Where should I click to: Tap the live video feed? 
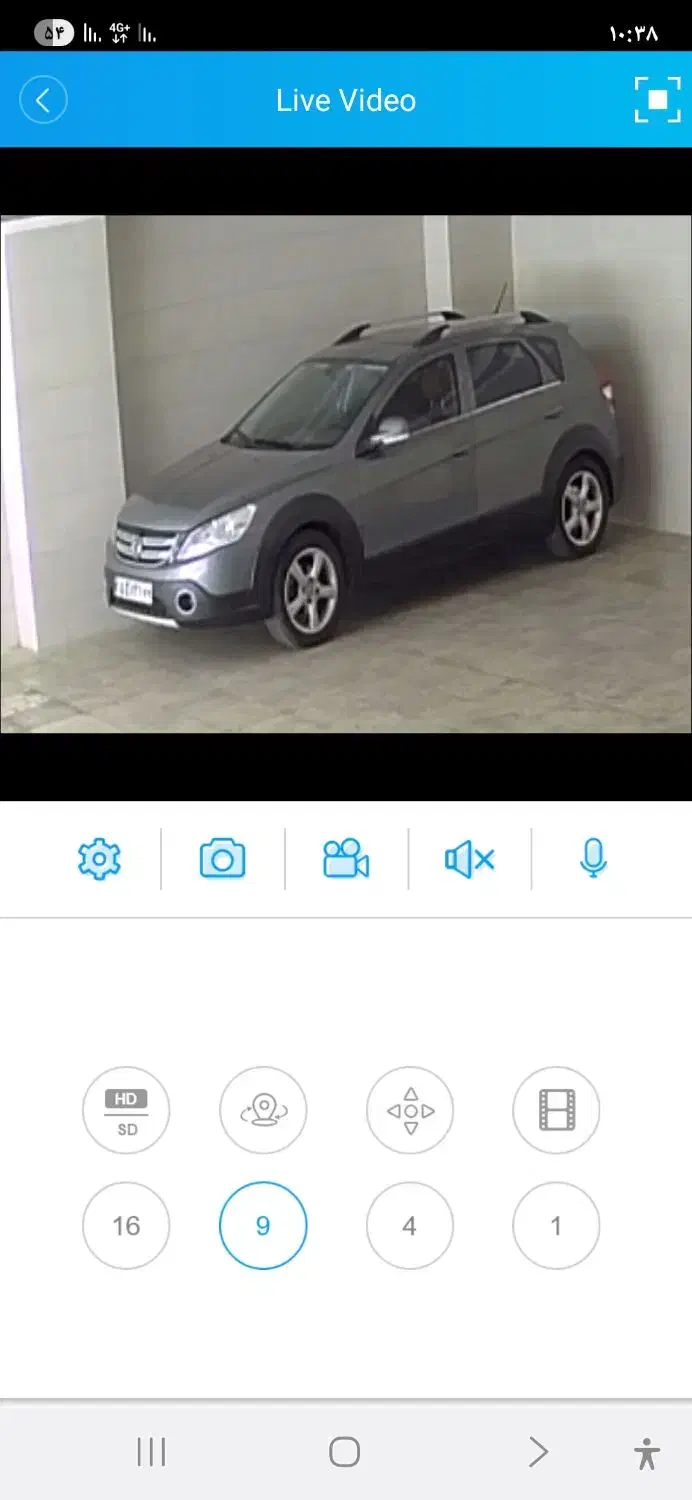(x=346, y=474)
